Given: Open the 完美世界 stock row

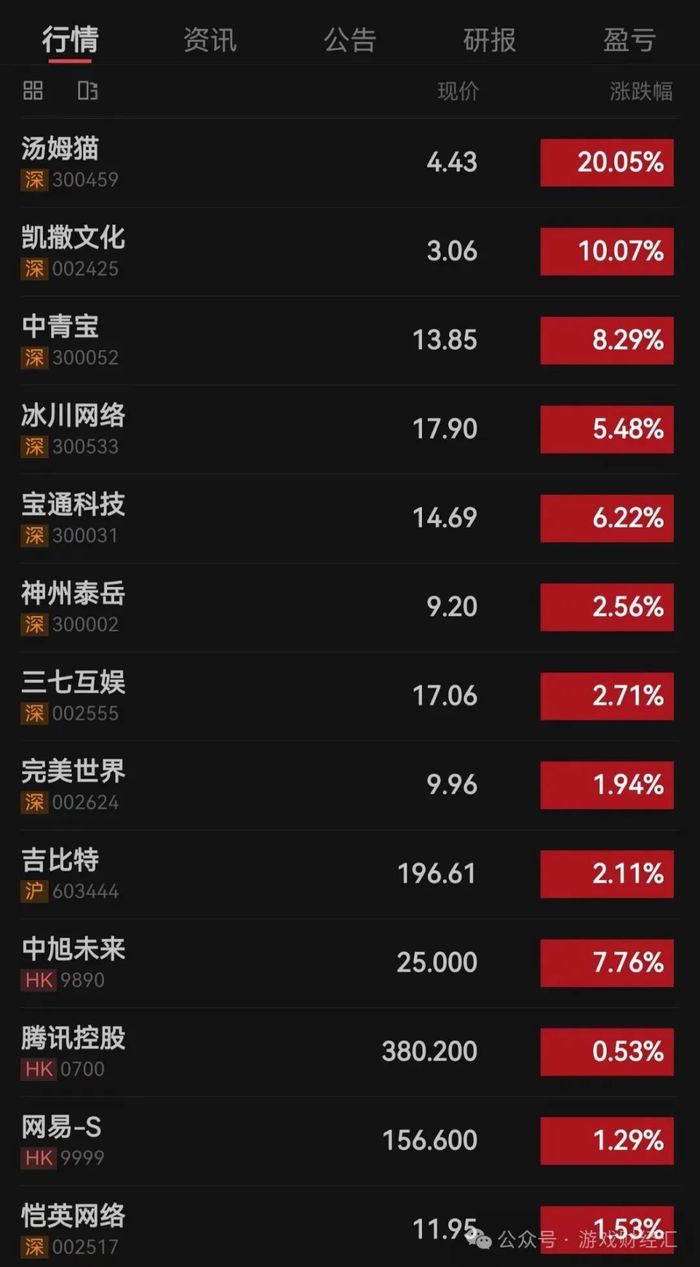Looking at the screenshot, I should (x=350, y=786).
